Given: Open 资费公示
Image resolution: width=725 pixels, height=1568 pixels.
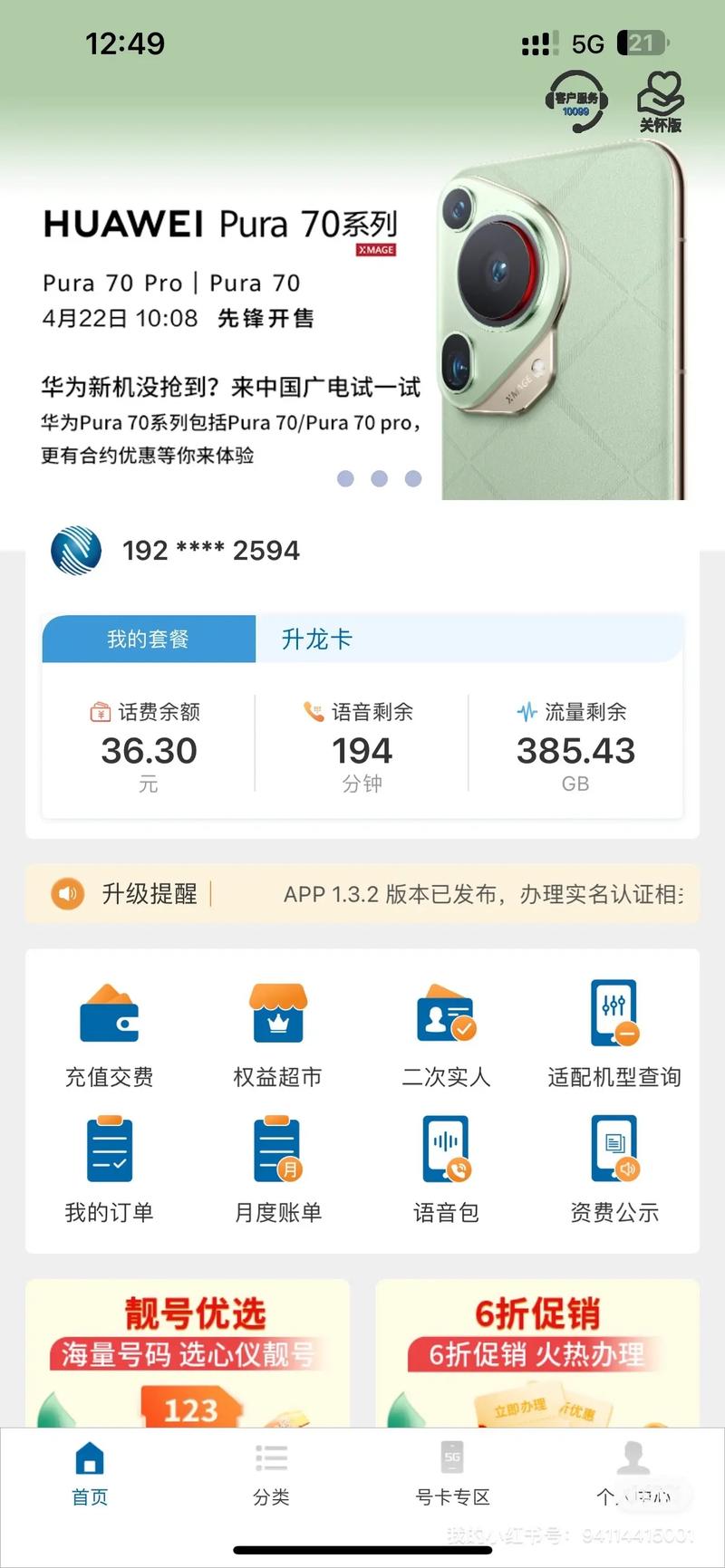Looking at the screenshot, I should tap(614, 1170).
